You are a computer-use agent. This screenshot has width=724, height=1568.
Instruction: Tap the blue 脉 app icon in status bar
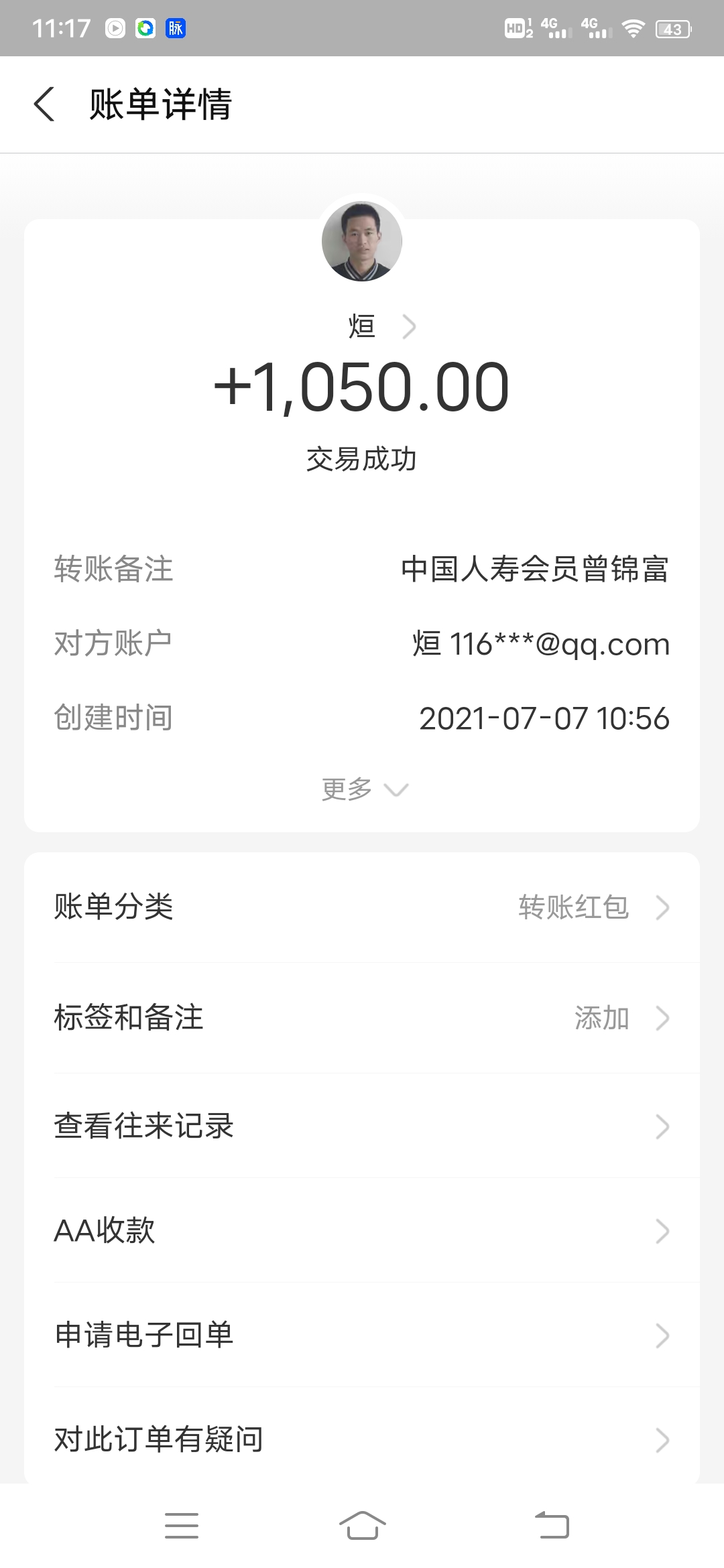tap(176, 29)
